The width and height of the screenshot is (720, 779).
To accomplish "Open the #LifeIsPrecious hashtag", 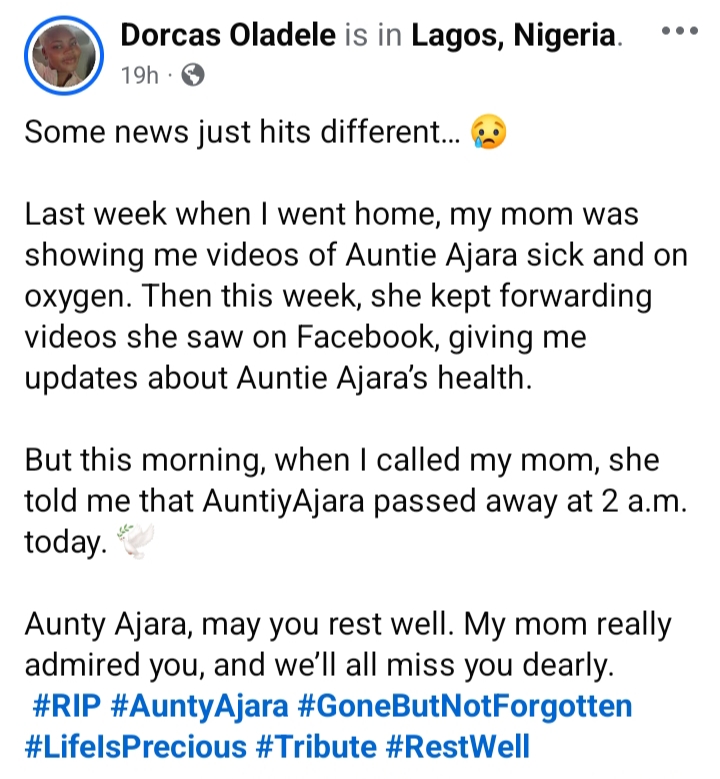I will click(x=134, y=746).
